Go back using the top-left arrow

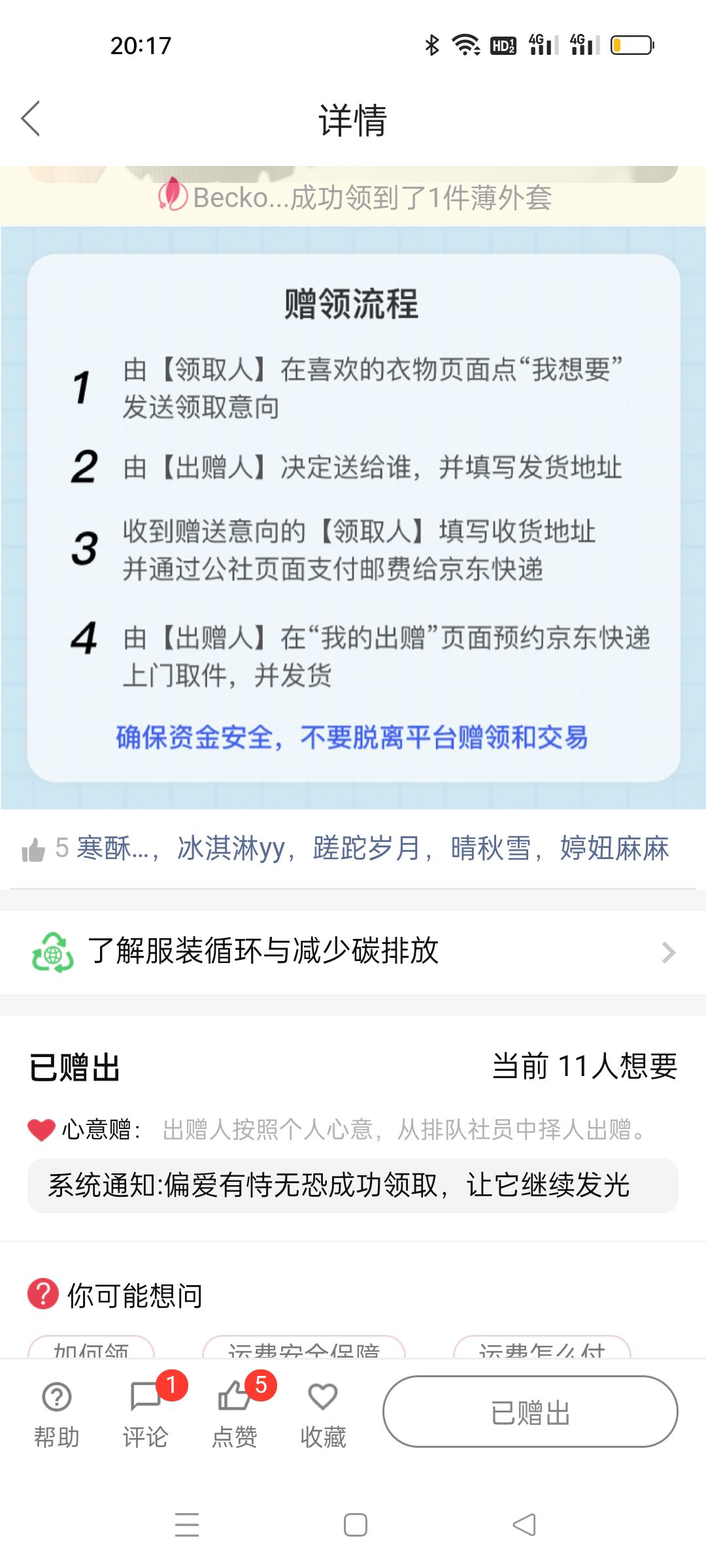31,119
